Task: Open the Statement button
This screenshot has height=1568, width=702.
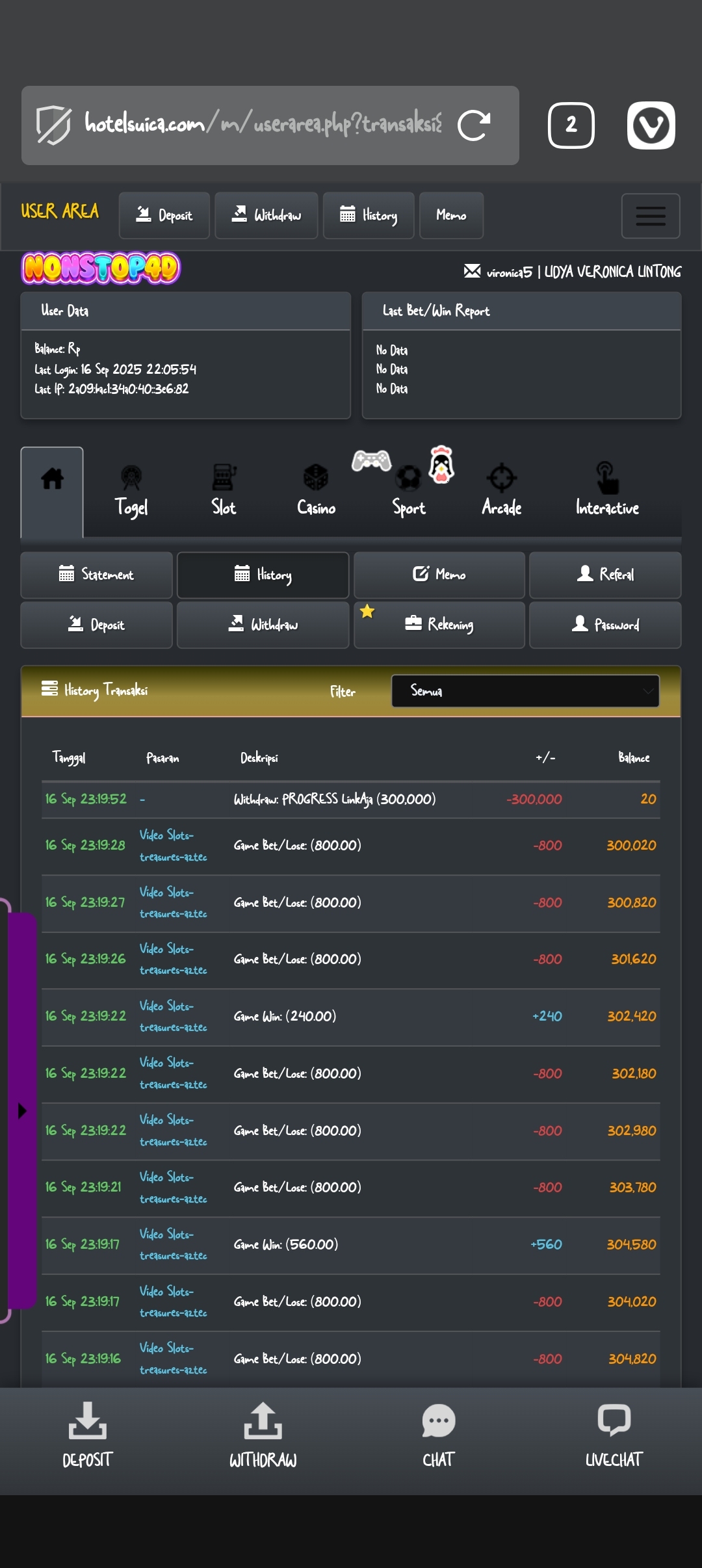Action: (97, 575)
